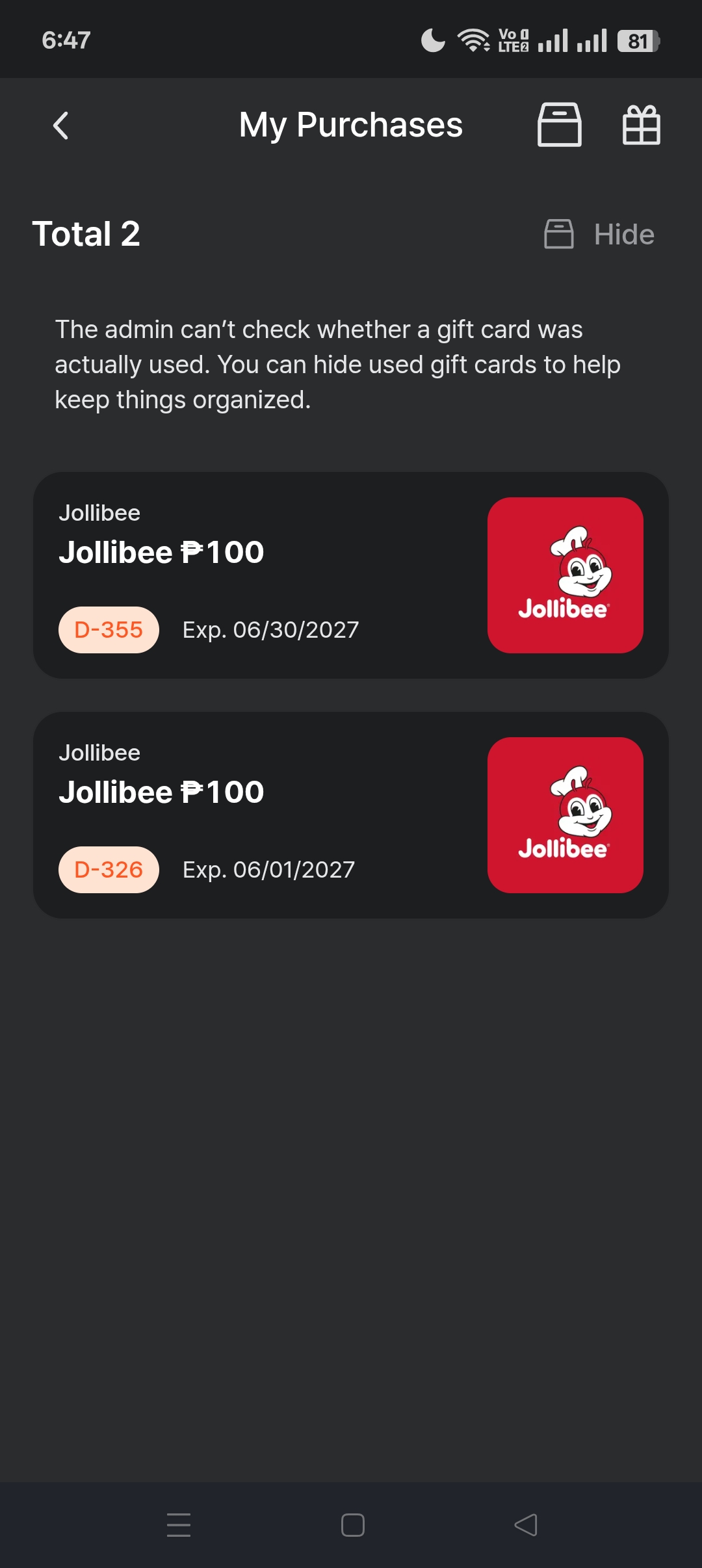
Task: Open the recent apps menu button
Action: pyautogui.click(x=179, y=1525)
